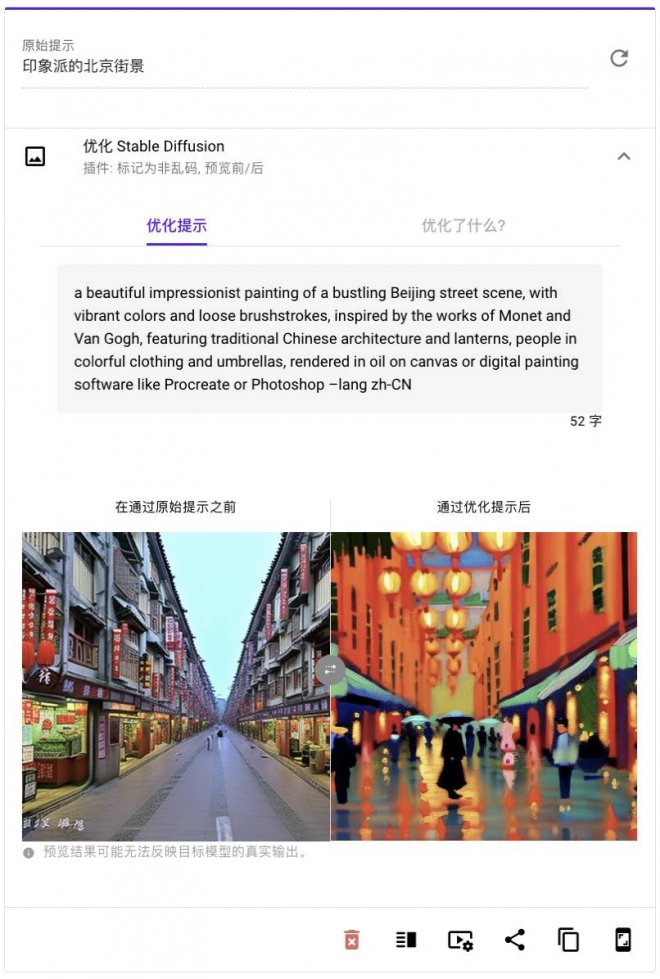The width and height of the screenshot is (660, 979).
Task: Open the preview settings icon
Action: point(460,940)
